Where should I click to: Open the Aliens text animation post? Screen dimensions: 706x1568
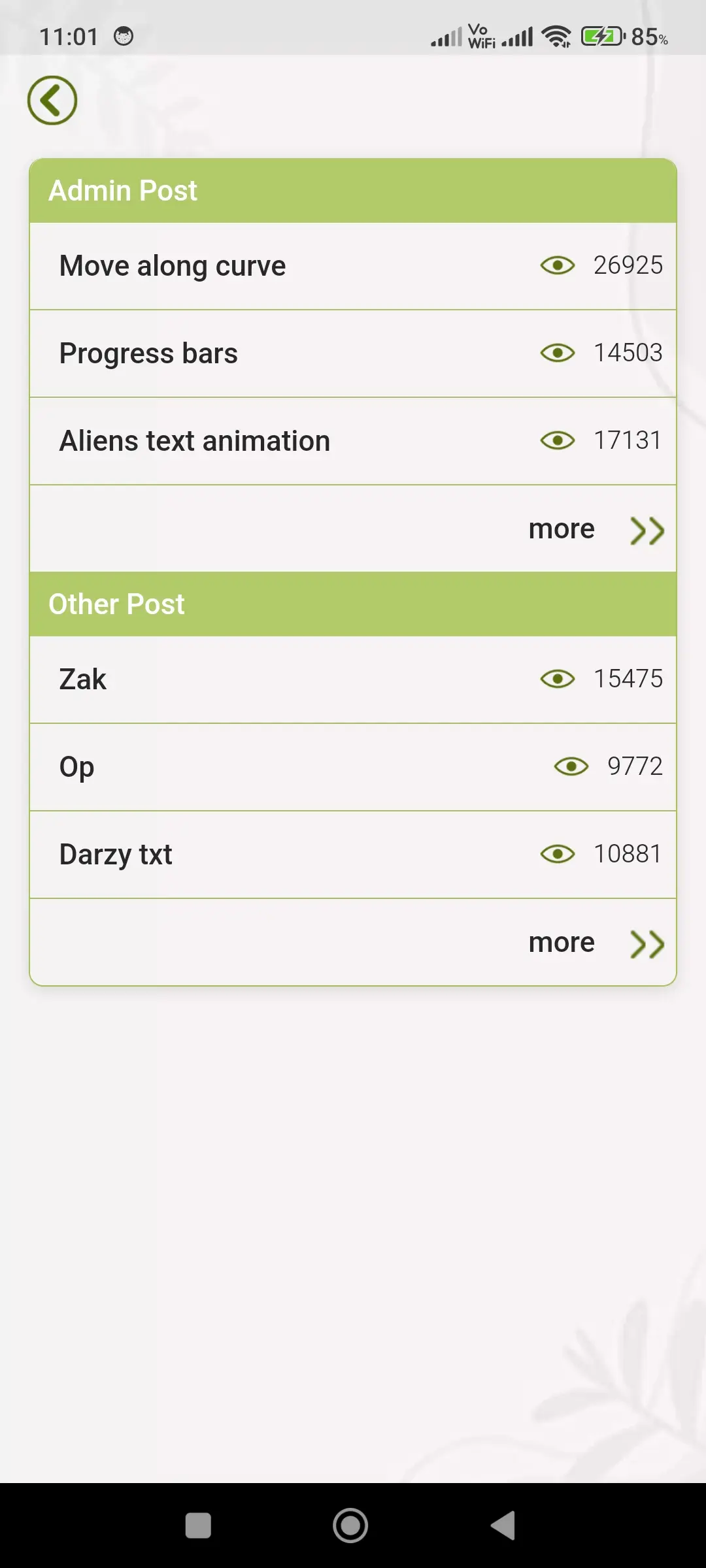pyautogui.click(x=194, y=440)
